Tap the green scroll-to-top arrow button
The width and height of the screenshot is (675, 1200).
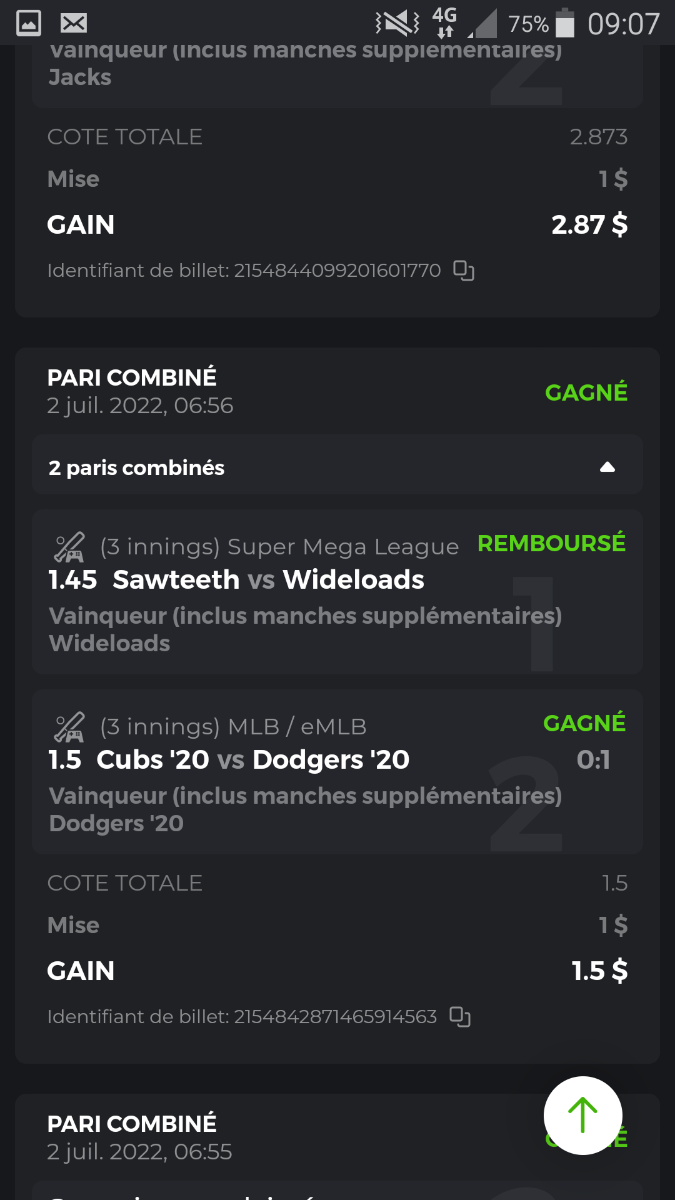(x=583, y=1115)
